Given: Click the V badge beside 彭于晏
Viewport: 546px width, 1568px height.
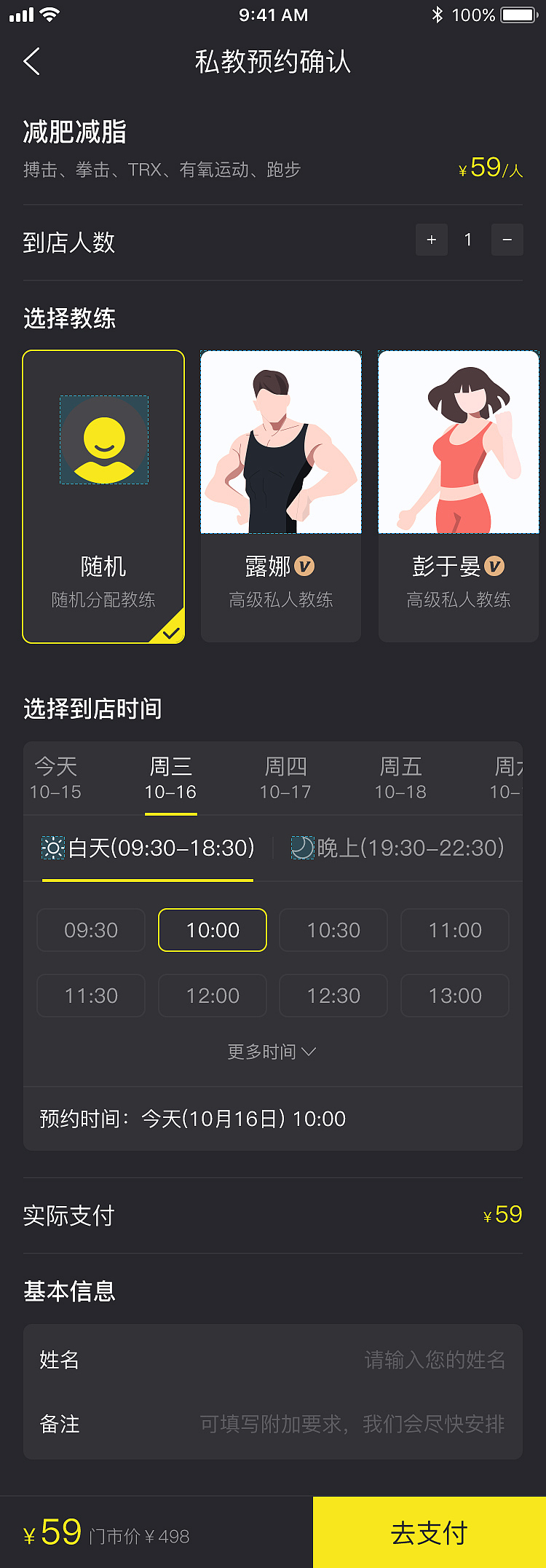Looking at the screenshot, I should pyautogui.click(x=496, y=566).
